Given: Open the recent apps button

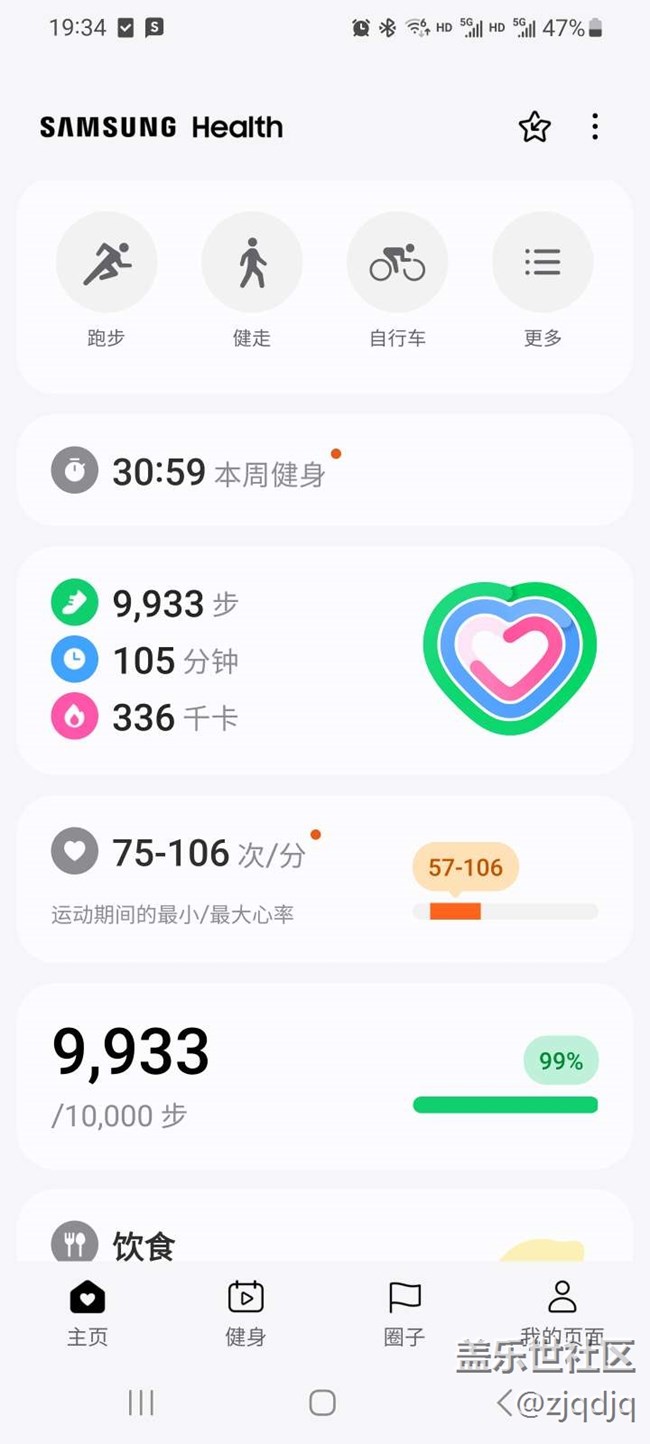Looking at the screenshot, I should pyautogui.click(x=141, y=1402).
